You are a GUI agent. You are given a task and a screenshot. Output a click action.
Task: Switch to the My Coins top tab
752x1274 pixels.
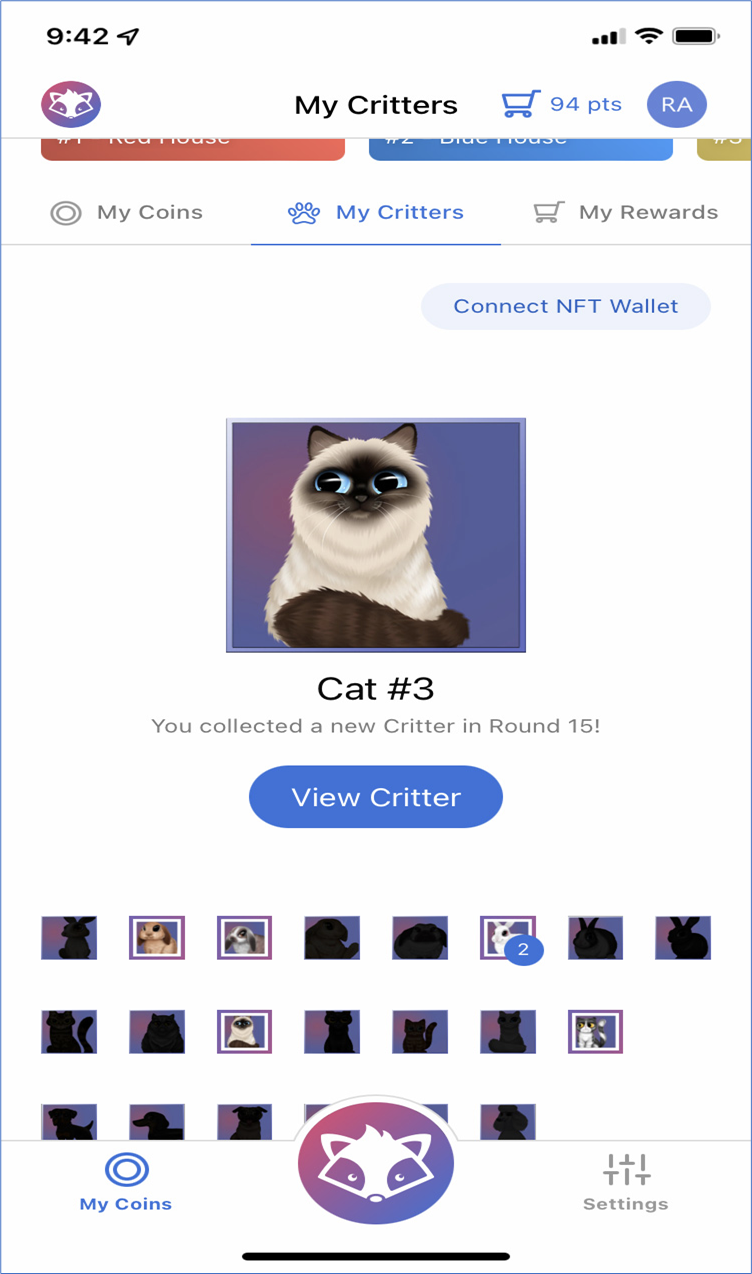(127, 212)
